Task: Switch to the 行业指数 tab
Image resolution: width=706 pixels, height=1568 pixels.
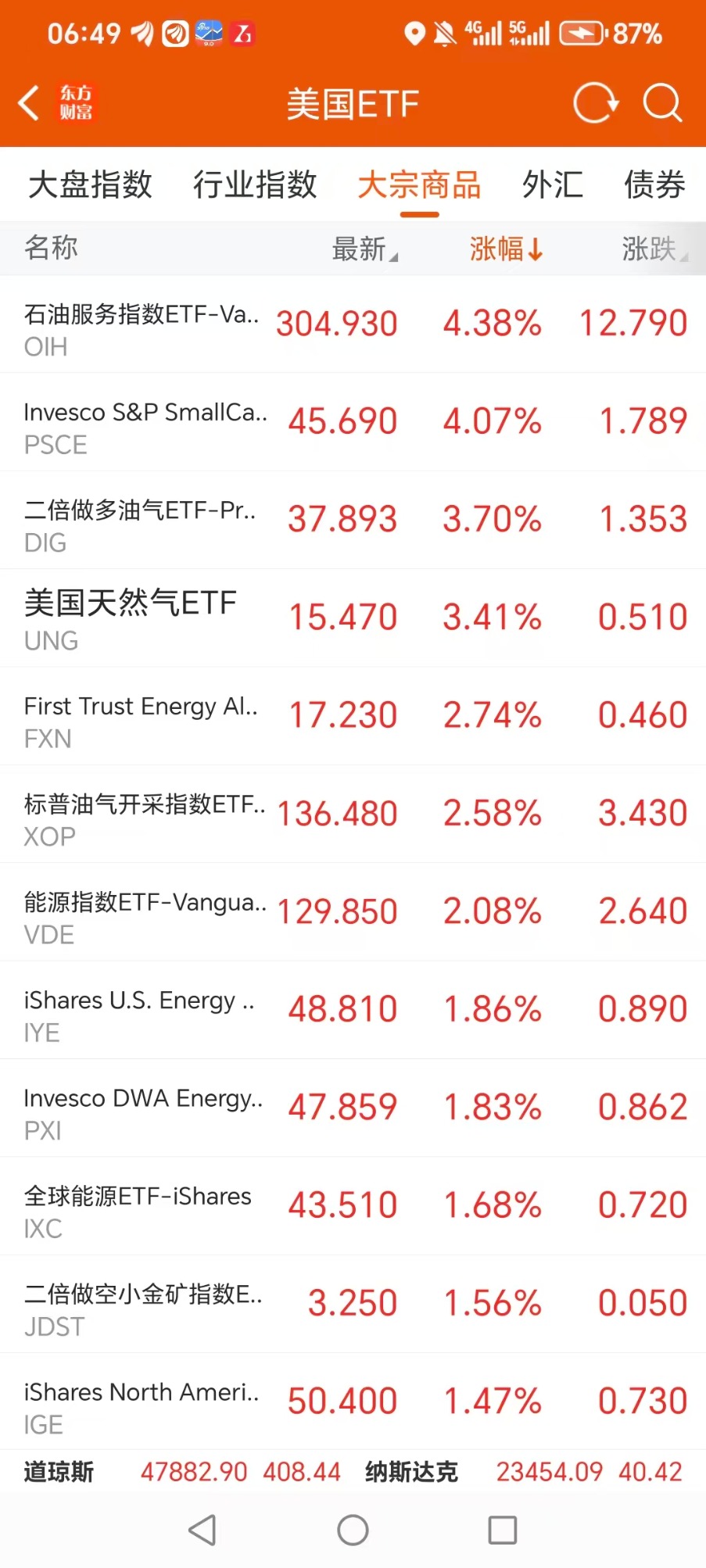Action: pyautogui.click(x=255, y=185)
